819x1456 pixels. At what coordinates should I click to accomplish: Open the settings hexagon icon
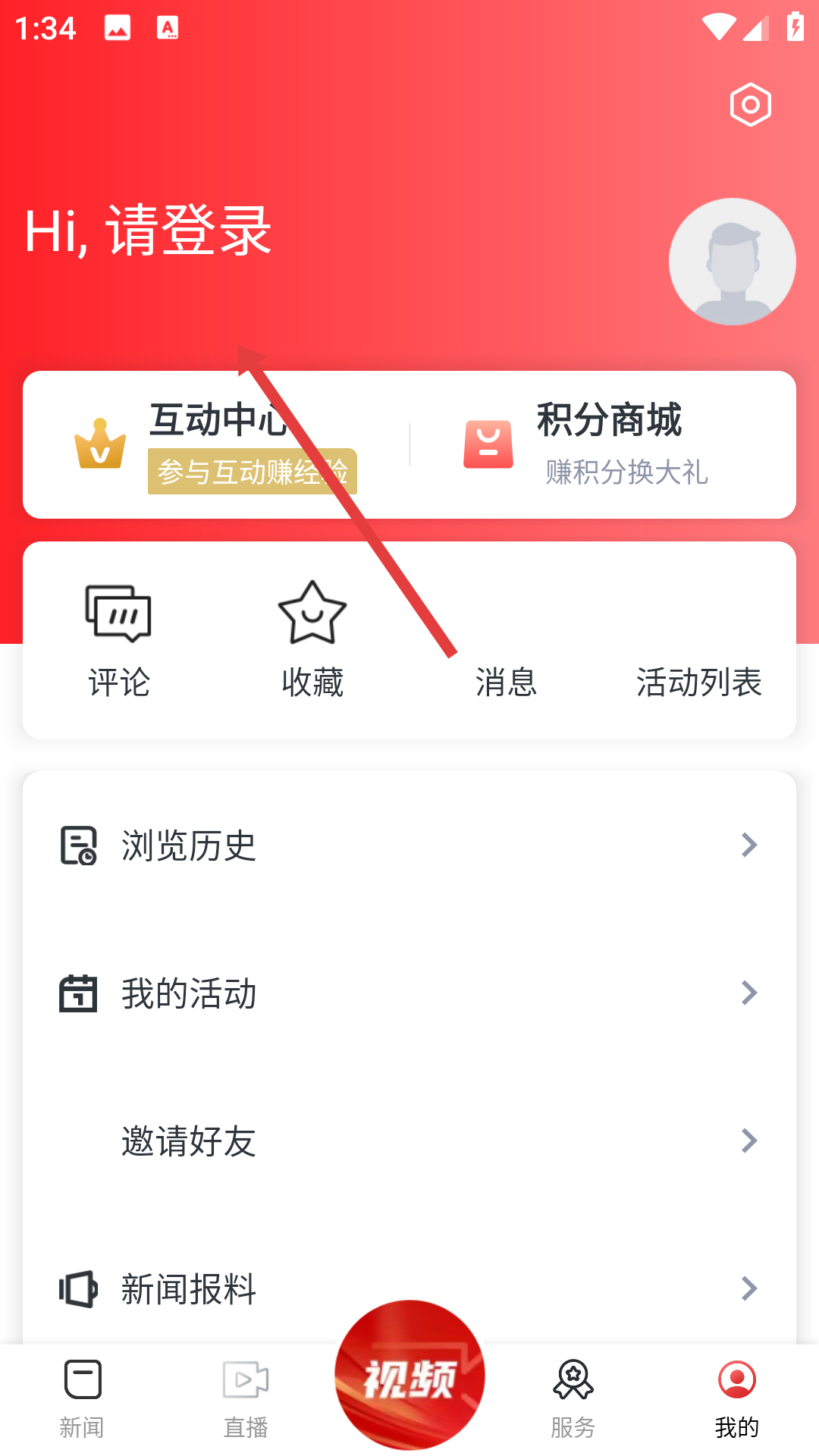point(750,105)
